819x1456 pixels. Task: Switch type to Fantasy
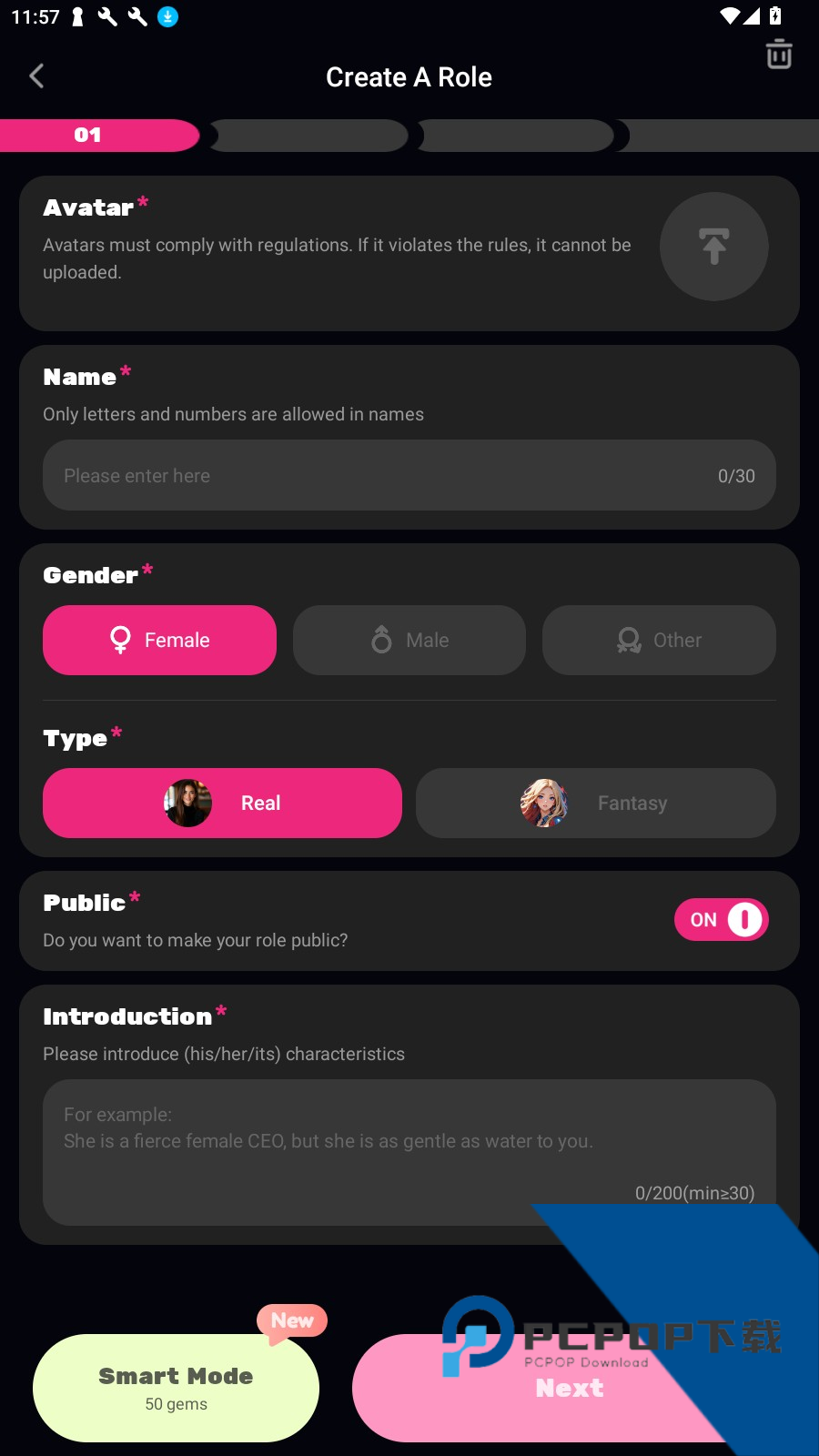(595, 804)
